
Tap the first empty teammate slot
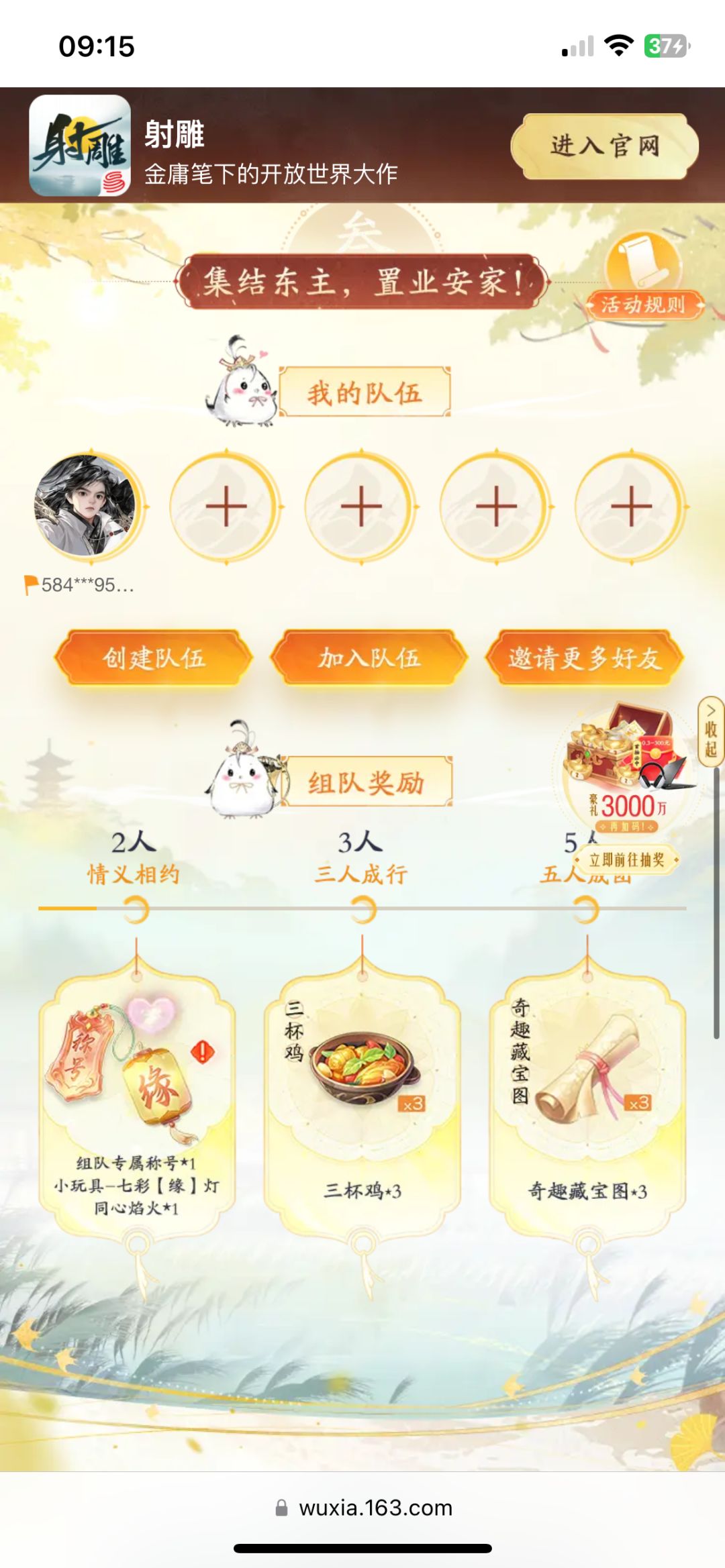[x=226, y=507]
